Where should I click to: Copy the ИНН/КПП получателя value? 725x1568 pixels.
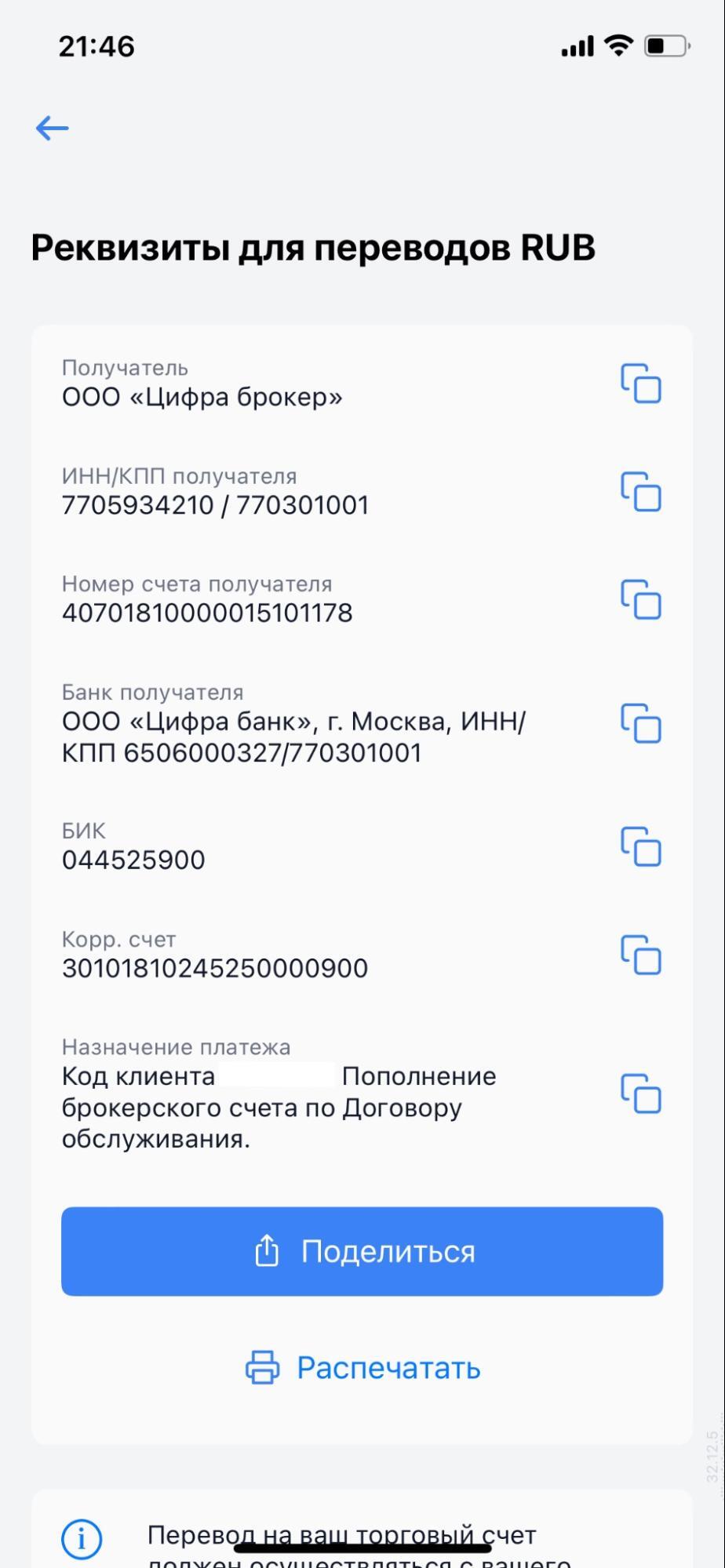pyautogui.click(x=641, y=492)
